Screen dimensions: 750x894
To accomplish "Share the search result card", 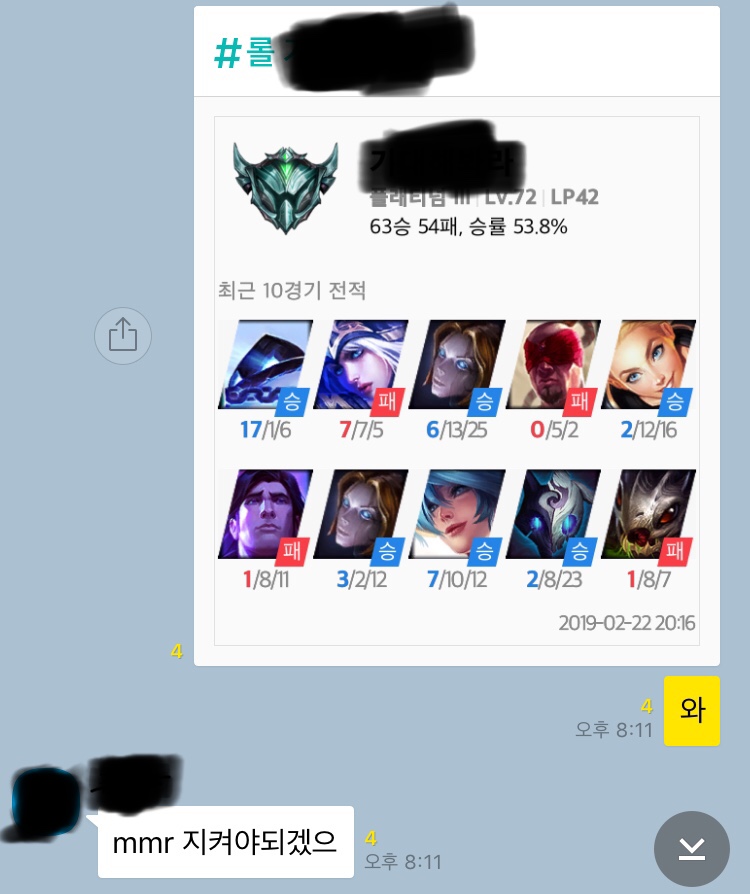I will click(x=122, y=335).
